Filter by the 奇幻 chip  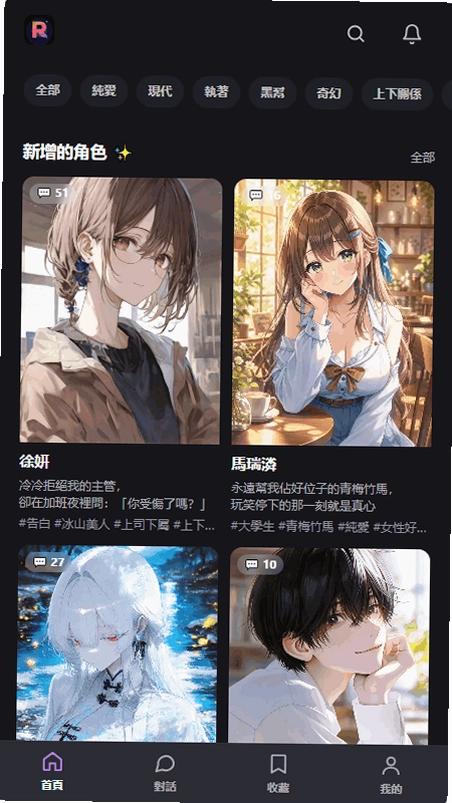point(329,93)
